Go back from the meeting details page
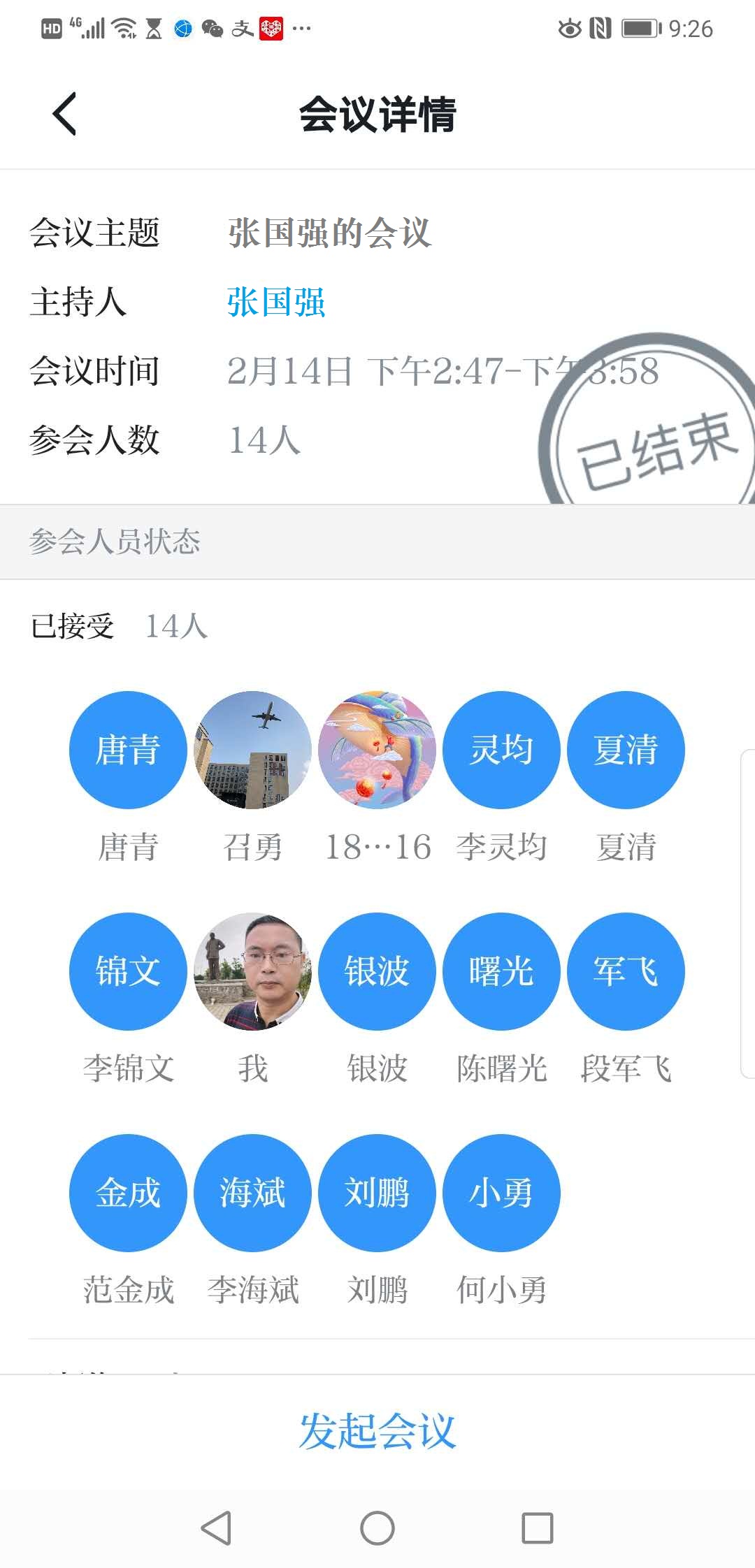 click(x=64, y=114)
